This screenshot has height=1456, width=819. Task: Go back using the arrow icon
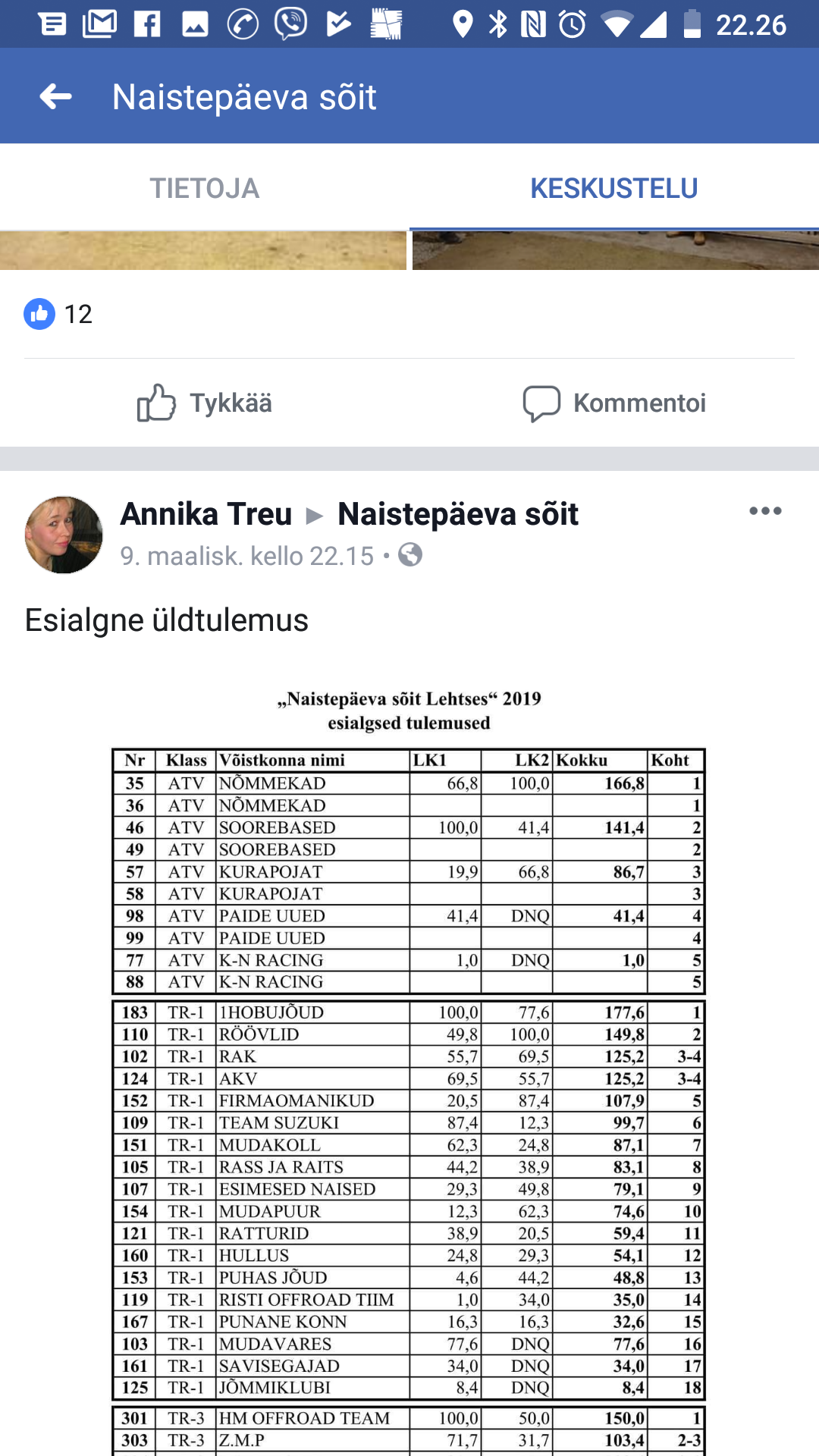[x=55, y=96]
